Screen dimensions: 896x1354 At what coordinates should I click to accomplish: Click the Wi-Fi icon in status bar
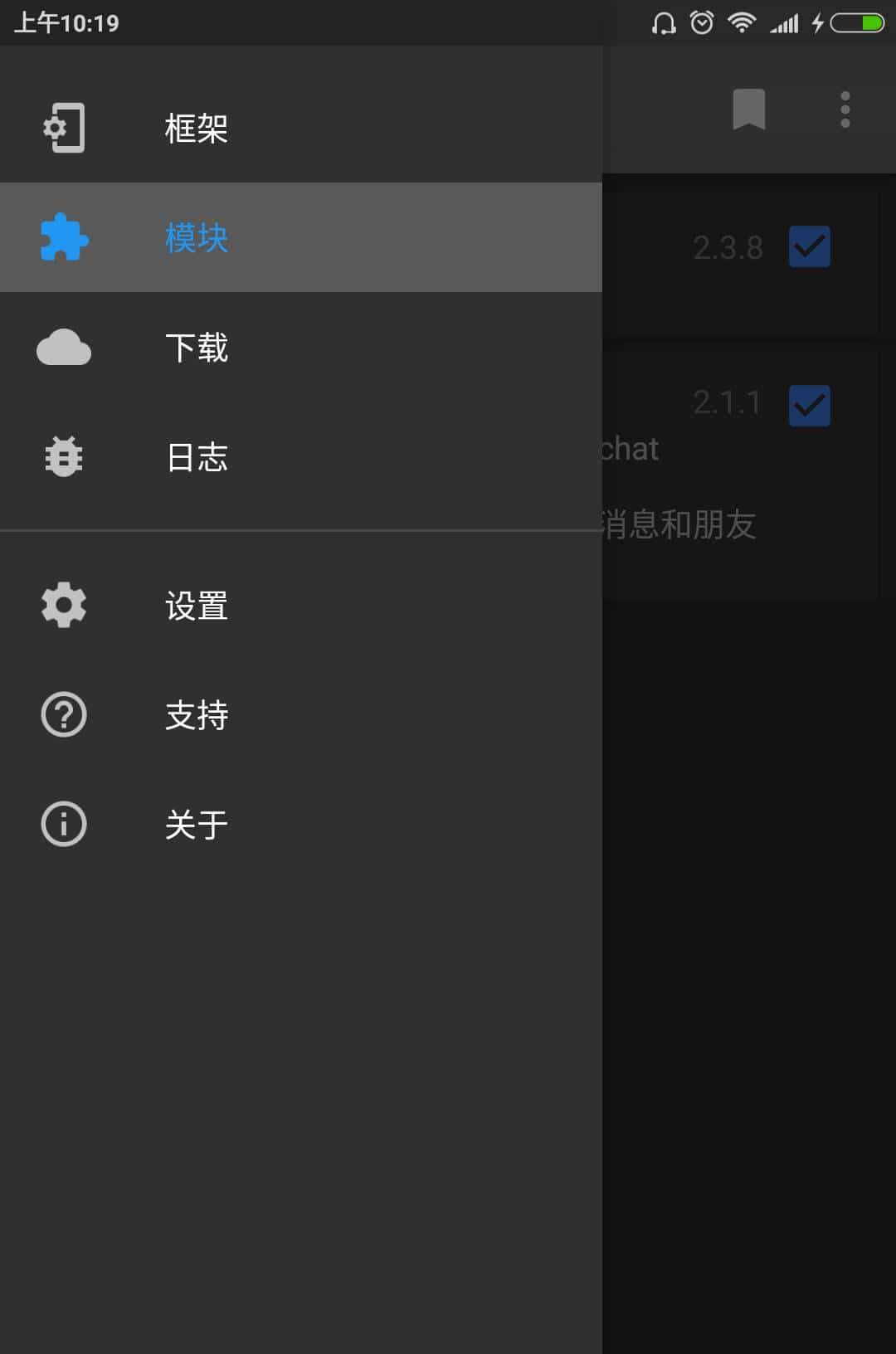tap(741, 22)
